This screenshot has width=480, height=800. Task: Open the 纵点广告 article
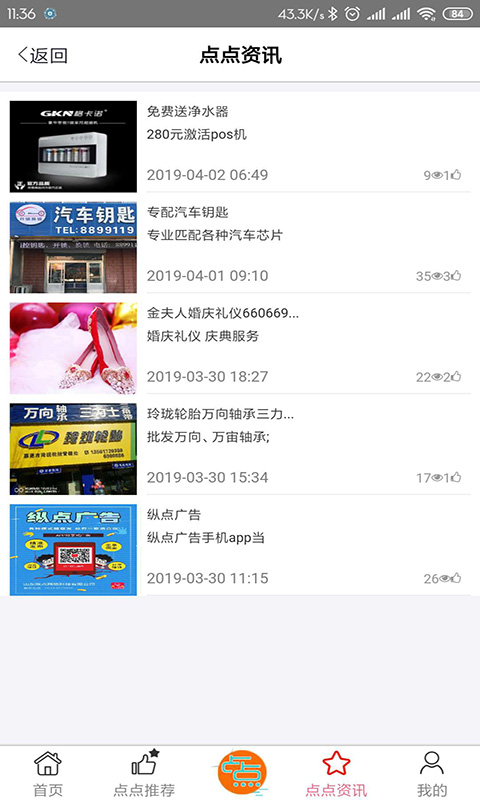240,549
